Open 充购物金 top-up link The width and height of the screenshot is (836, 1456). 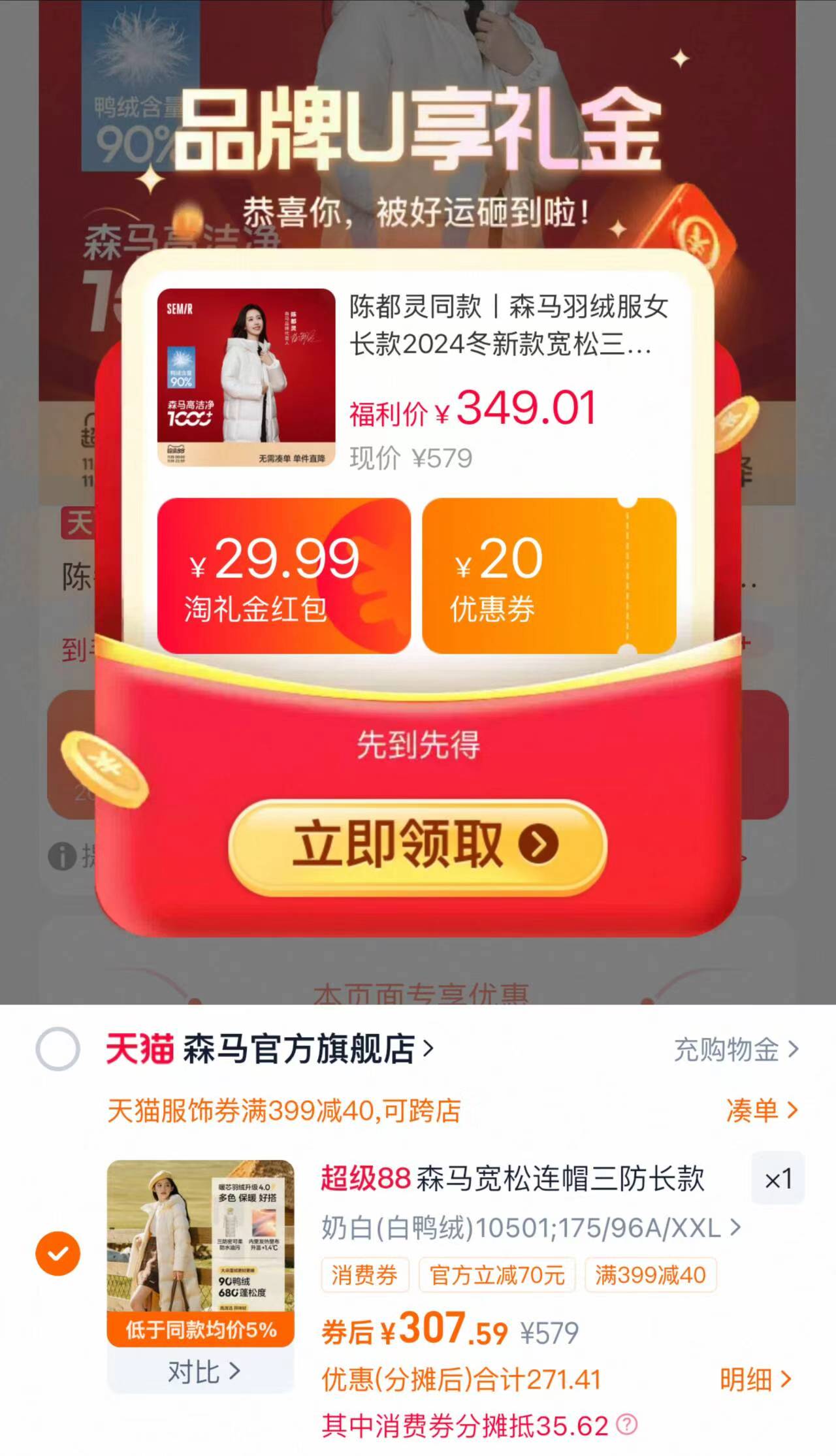coord(735,1050)
